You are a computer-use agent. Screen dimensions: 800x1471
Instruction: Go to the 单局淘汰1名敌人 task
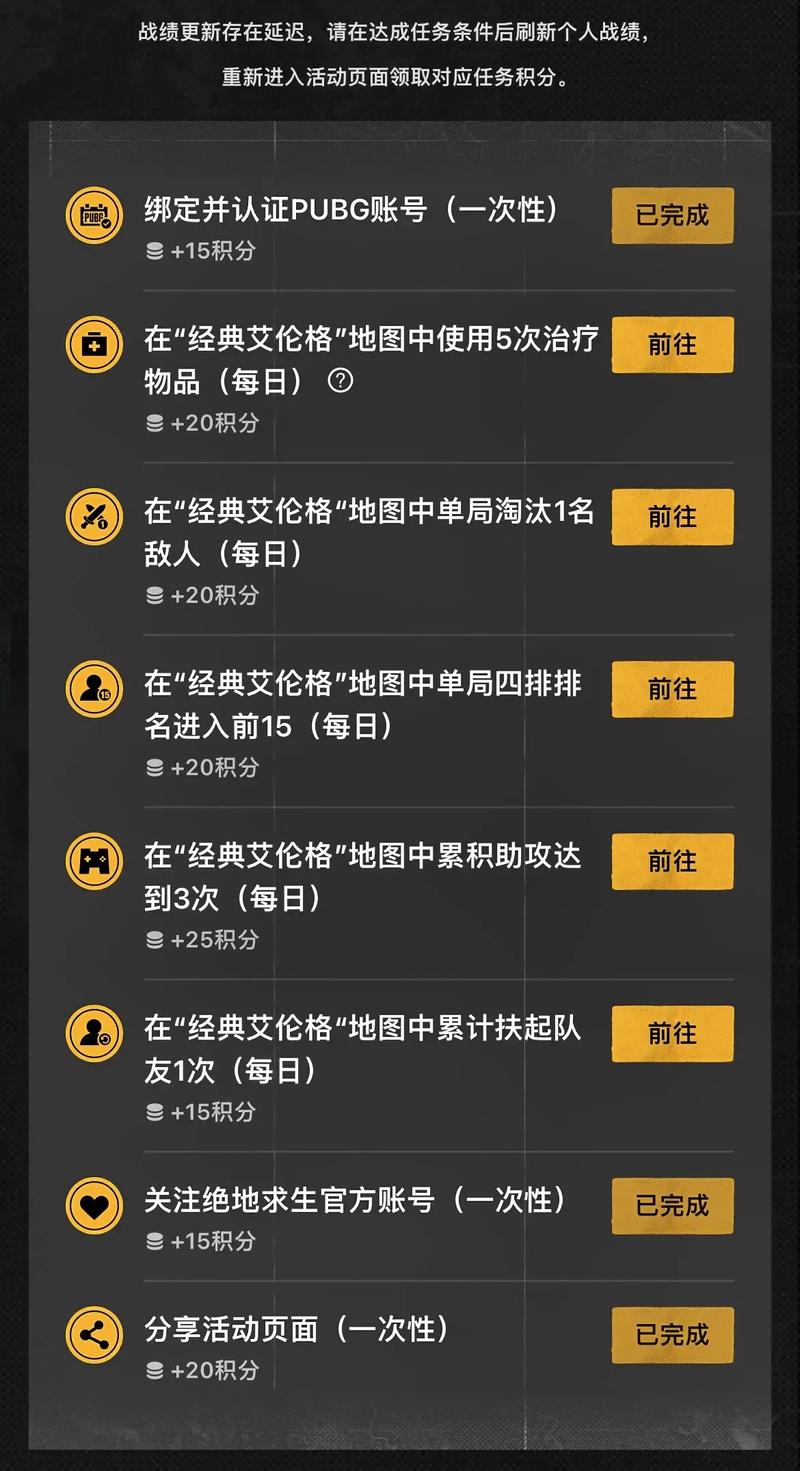672,517
